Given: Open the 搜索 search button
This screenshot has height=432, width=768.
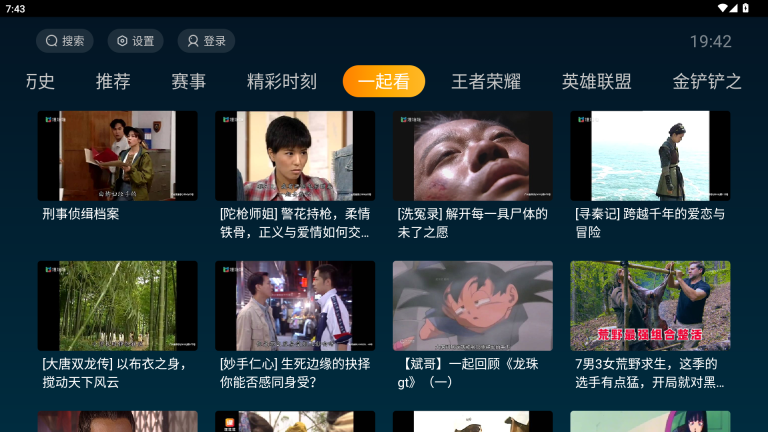Looking at the screenshot, I should click(65, 41).
